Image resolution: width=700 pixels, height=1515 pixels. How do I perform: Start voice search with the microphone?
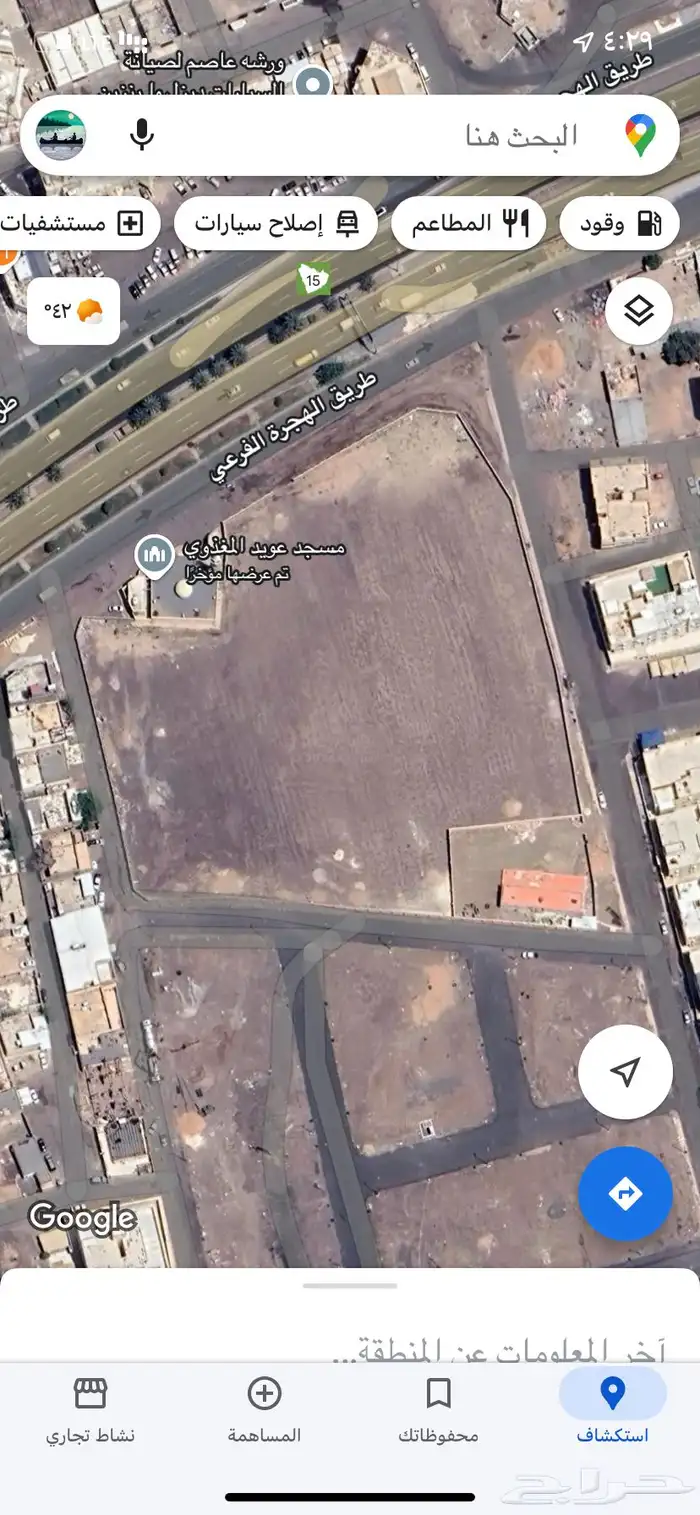[142, 135]
